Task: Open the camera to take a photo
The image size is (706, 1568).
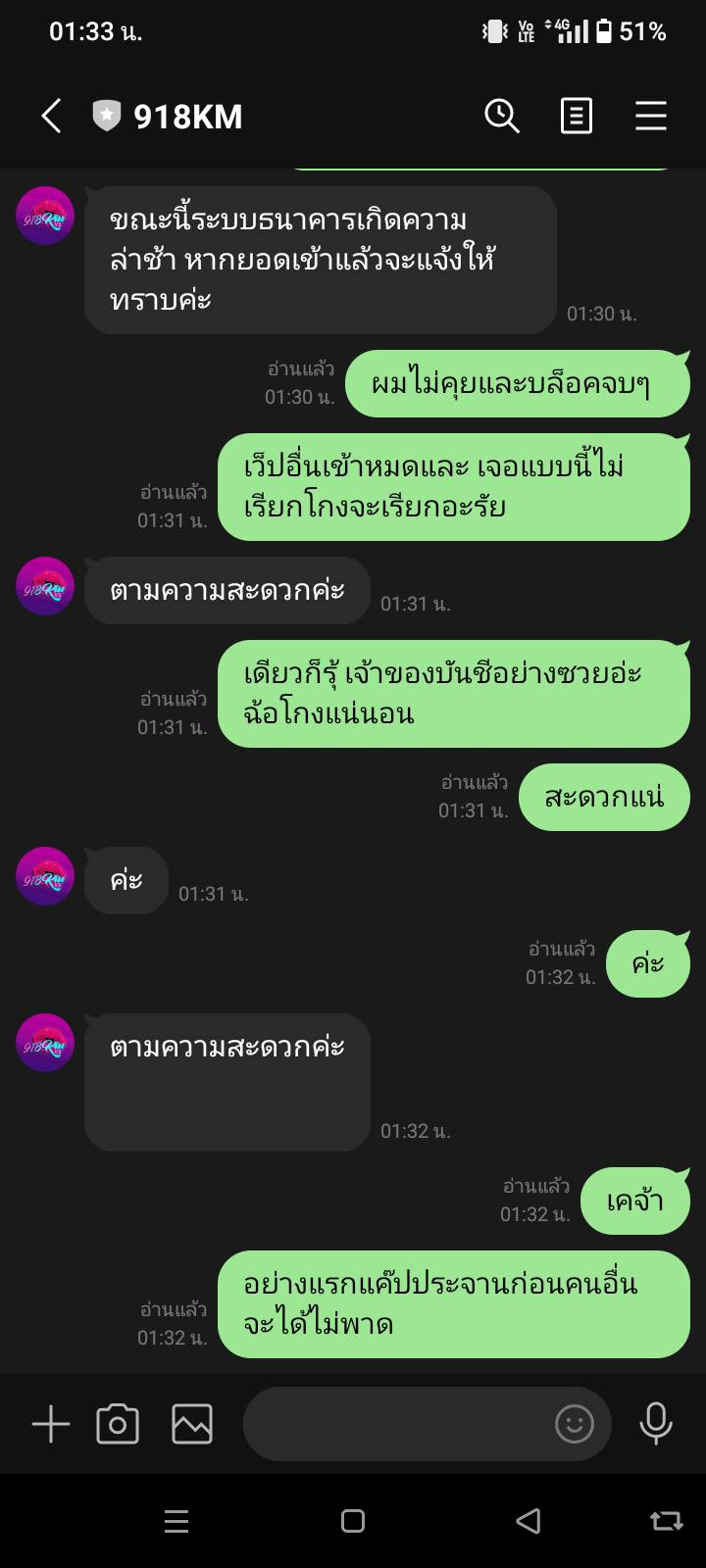Action: 118,1424
